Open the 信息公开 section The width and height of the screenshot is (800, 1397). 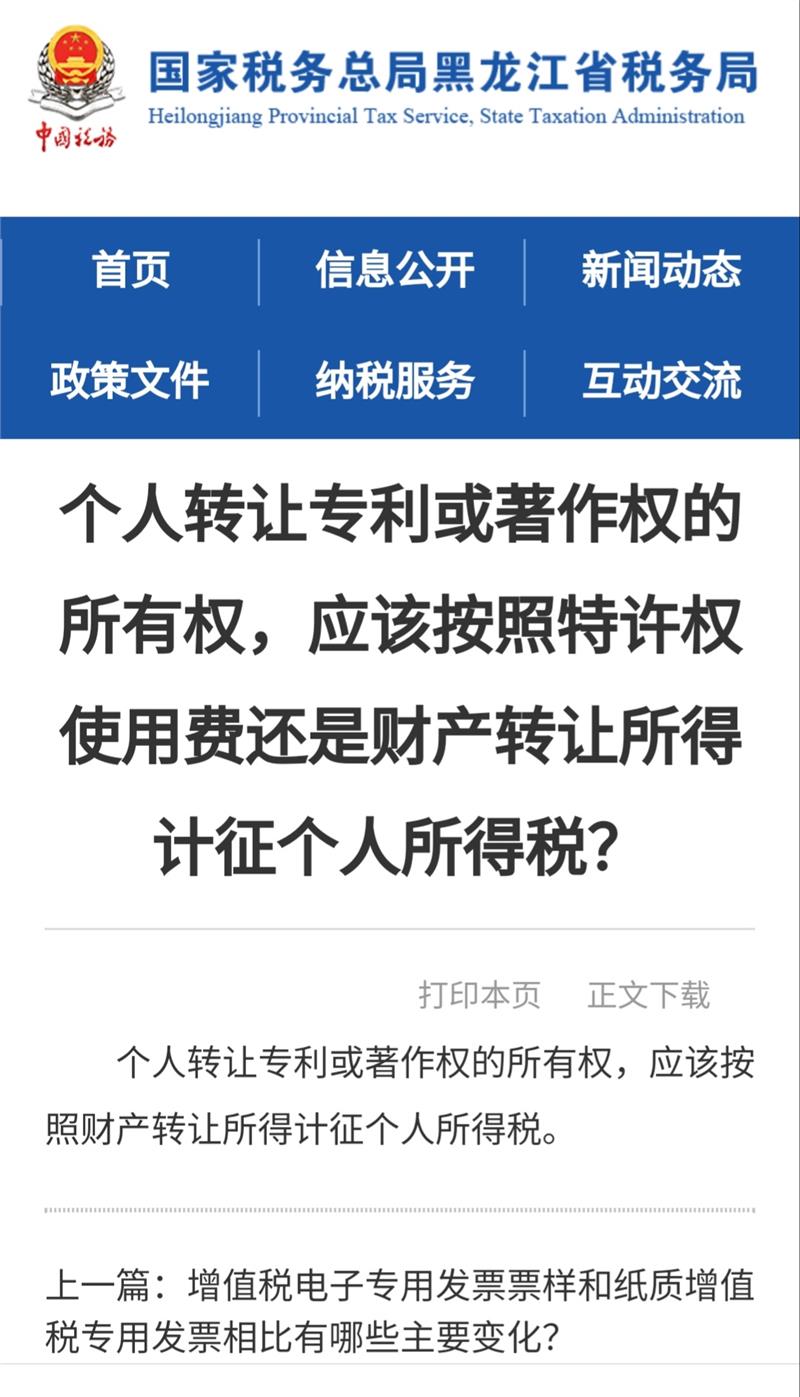point(394,271)
